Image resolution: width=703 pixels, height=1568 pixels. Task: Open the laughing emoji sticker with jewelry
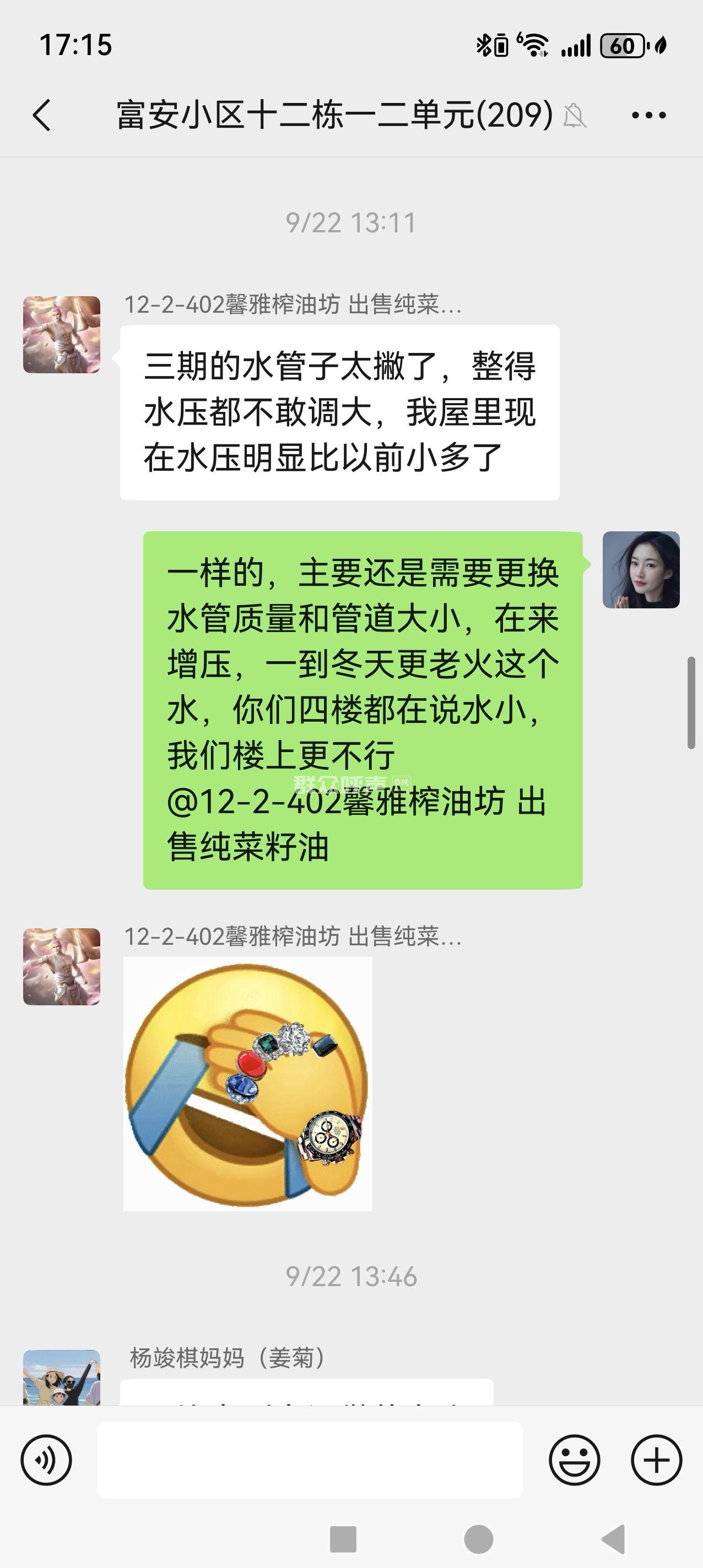pos(247,1084)
